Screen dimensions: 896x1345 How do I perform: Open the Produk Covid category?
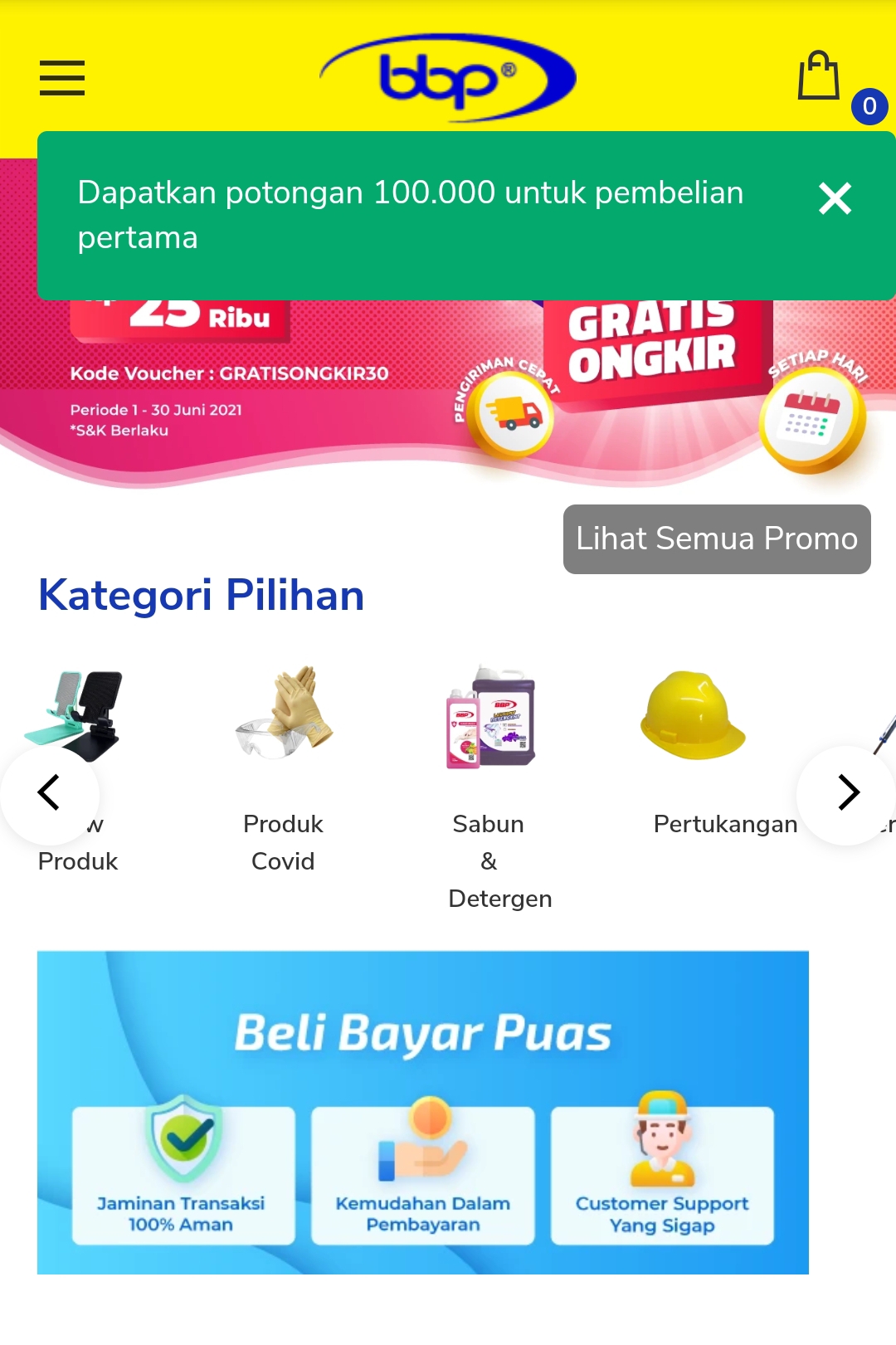pos(284,768)
